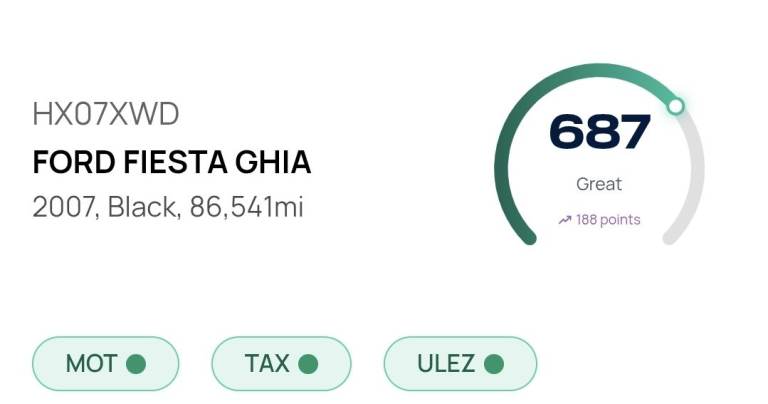Viewport: 768px width, 404px height.
Task: Check the TAX status chip
Action: [x=282, y=363]
